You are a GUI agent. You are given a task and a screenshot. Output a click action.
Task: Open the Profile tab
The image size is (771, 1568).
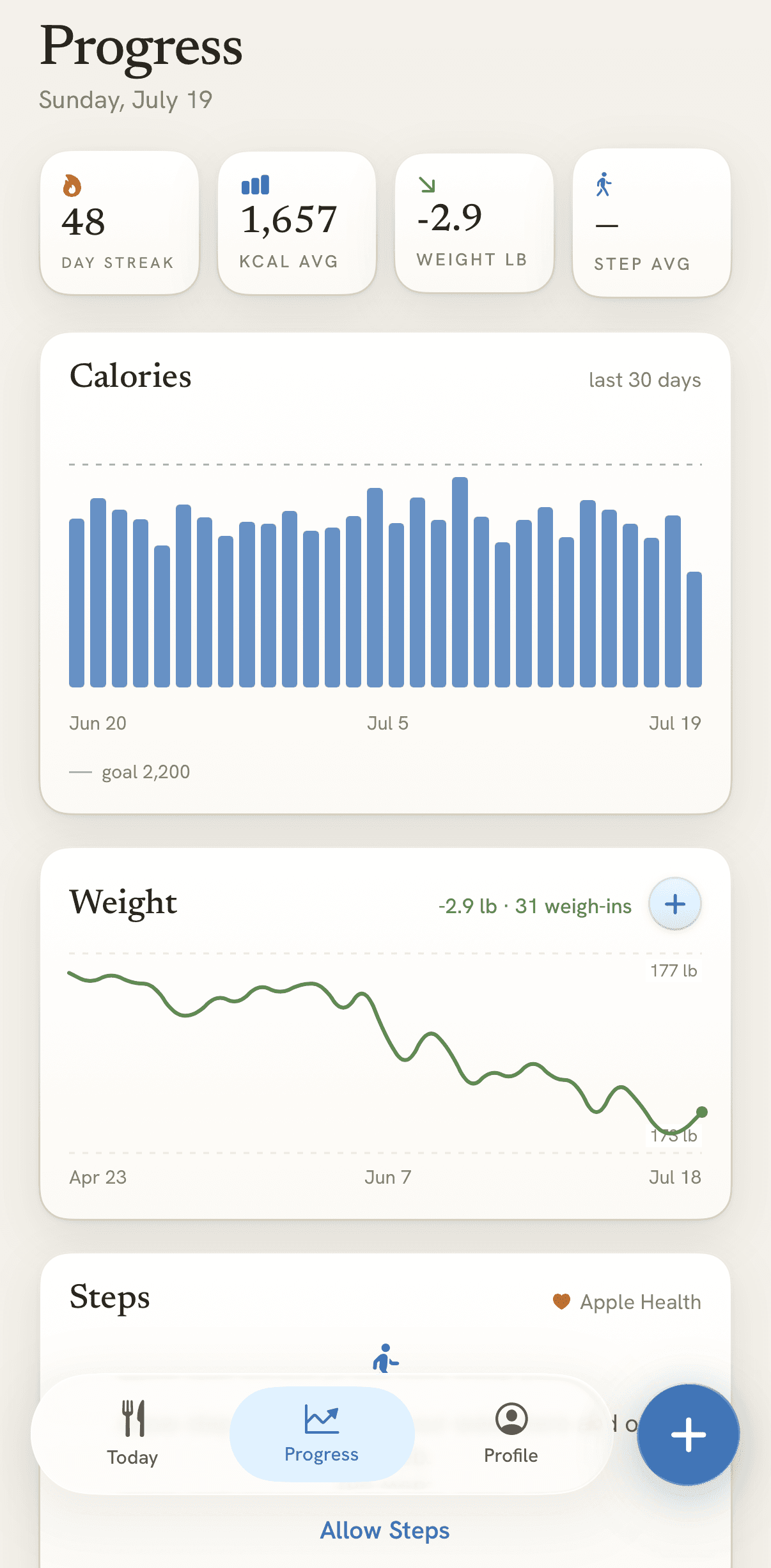pyautogui.click(x=511, y=1434)
